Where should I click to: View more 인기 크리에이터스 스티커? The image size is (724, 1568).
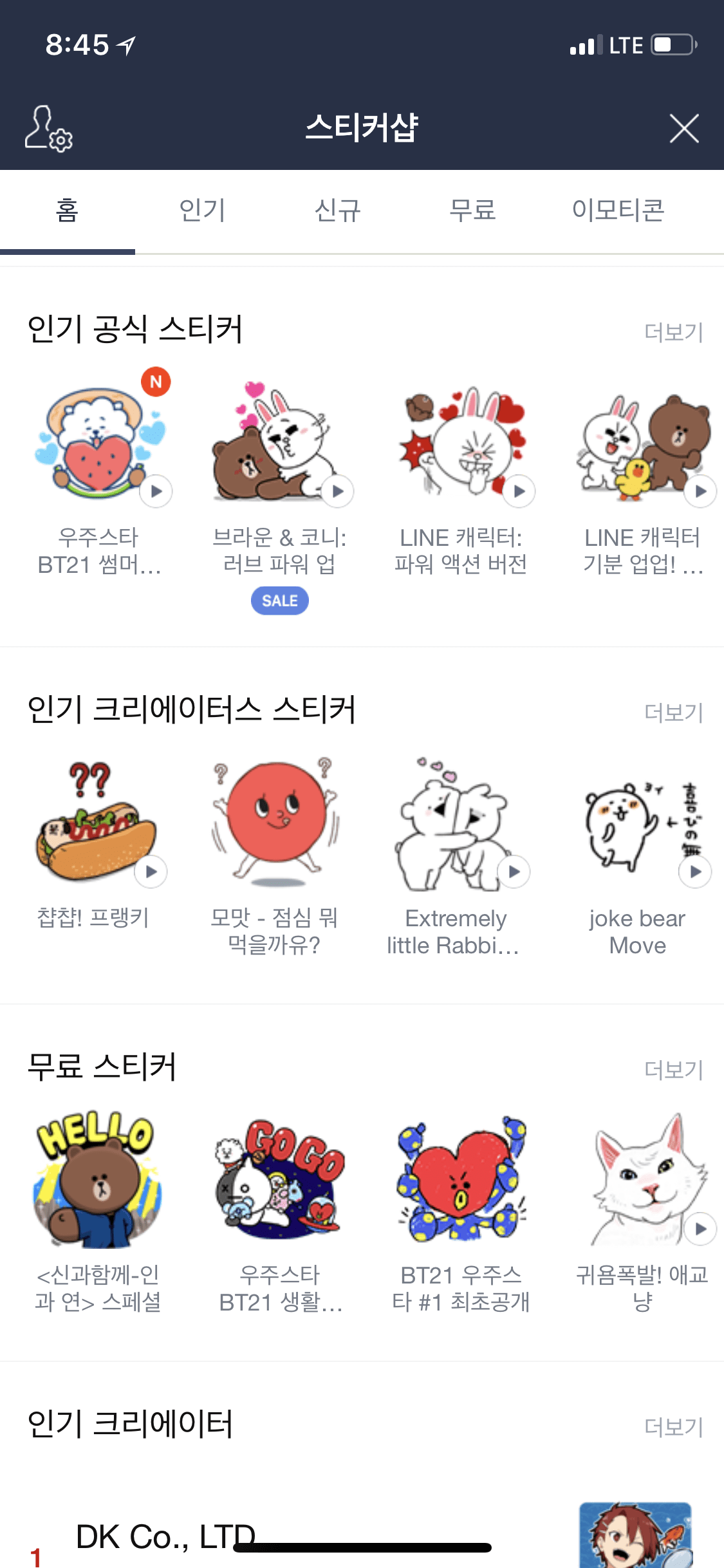673,713
